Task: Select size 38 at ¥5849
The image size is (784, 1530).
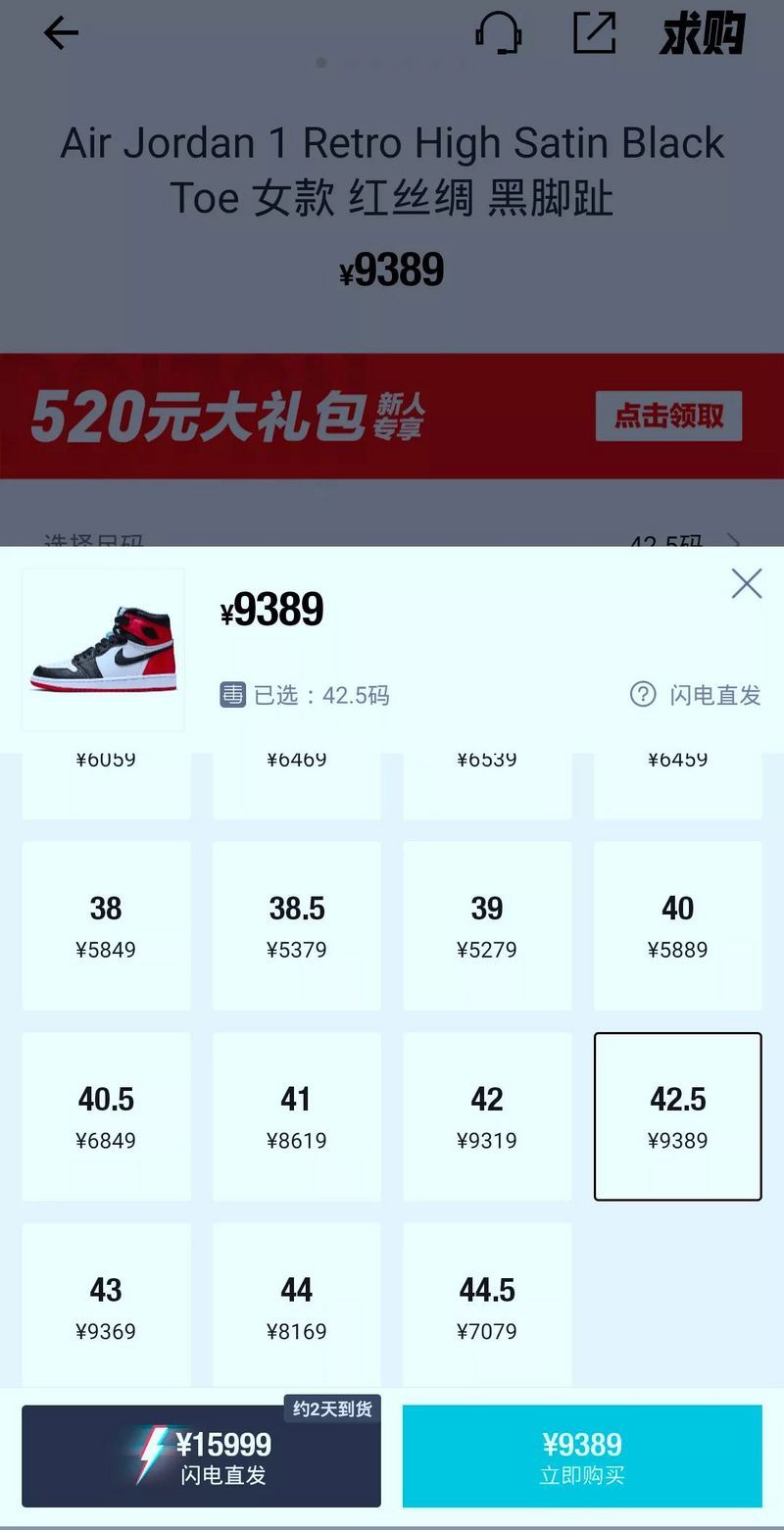Action: pos(106,925)
